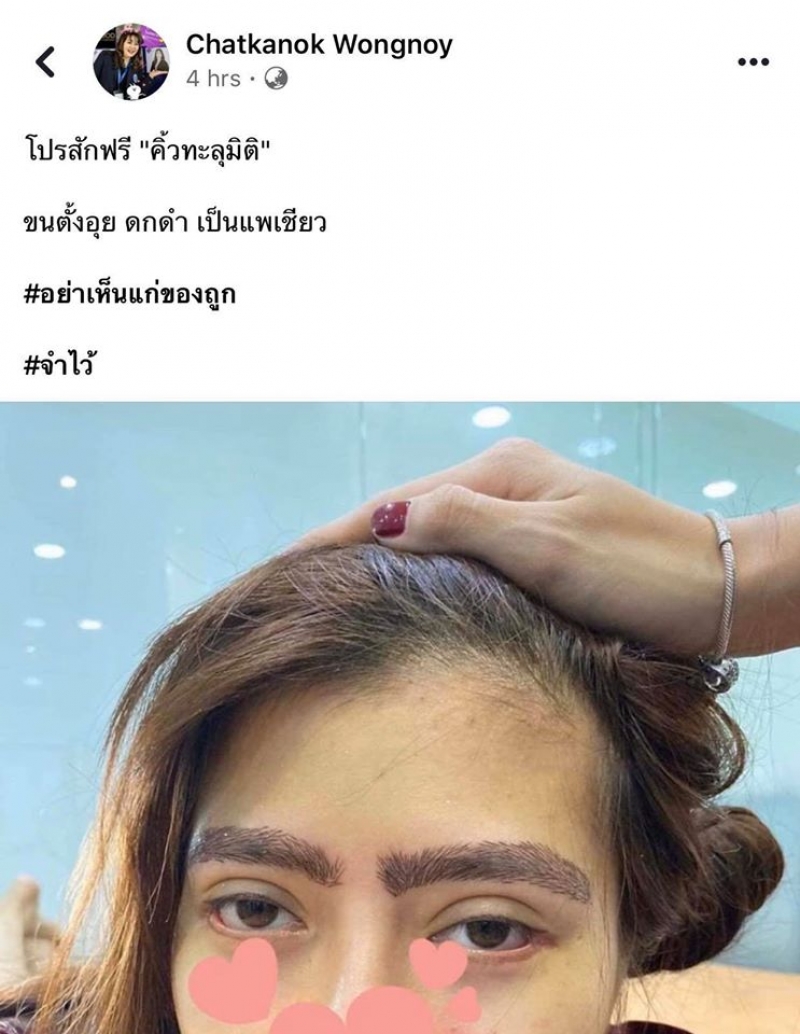This screenshot has height=1034, width=800.
Task: View the post photo full screen
Action: point(400,720)
